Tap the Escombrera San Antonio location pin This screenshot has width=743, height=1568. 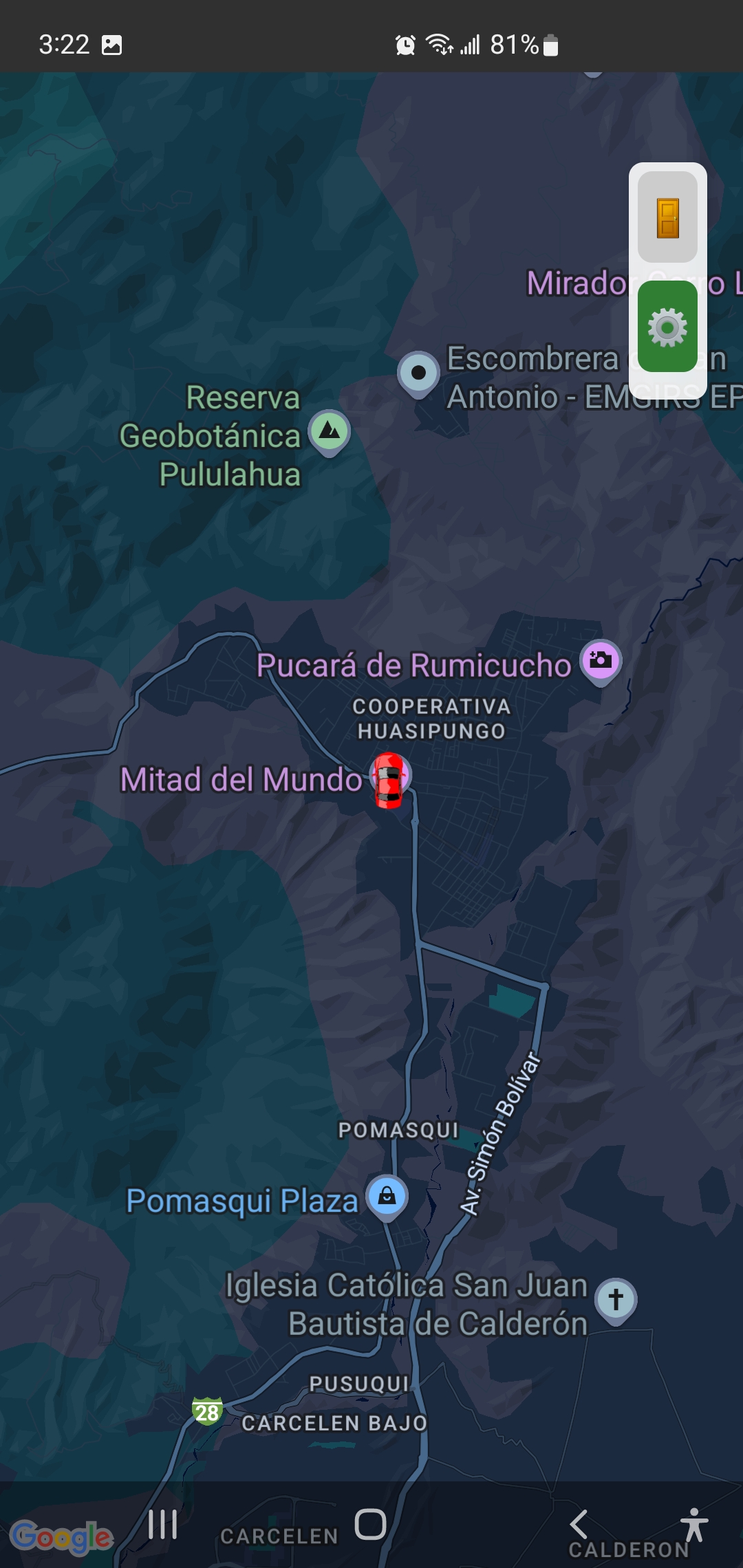click(x=418, y=373)
